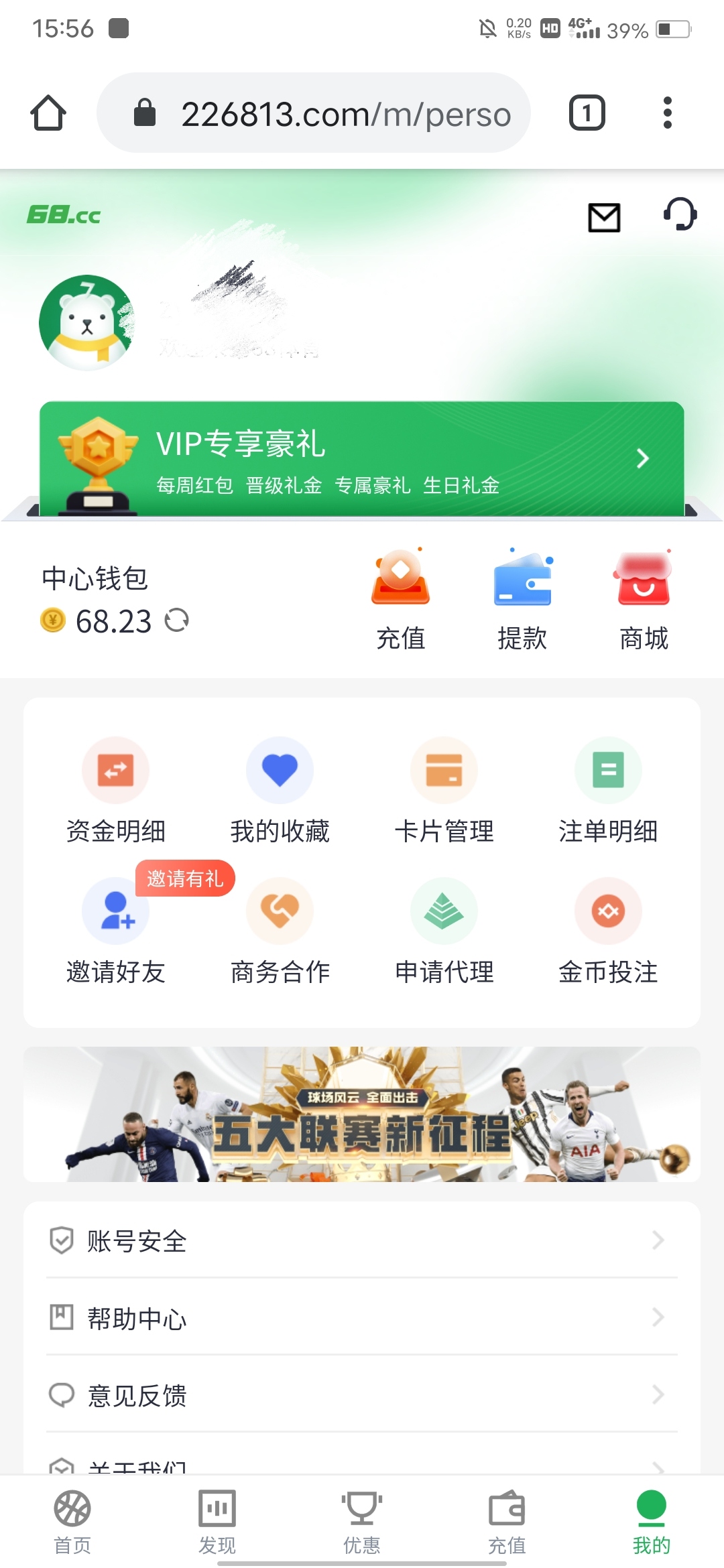Contact customer service via headset icon

tap(680, 214)
